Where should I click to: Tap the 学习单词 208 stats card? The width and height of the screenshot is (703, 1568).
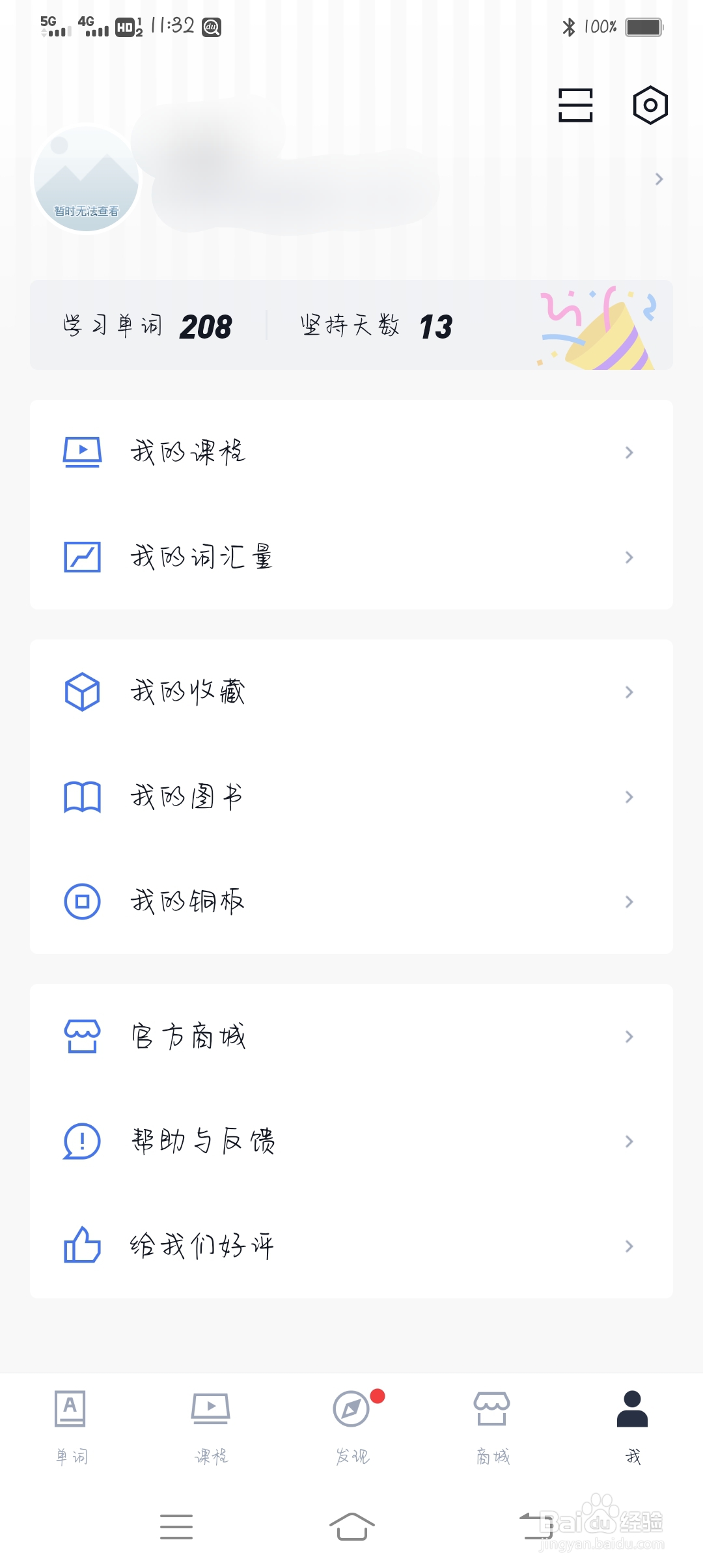click(351, 325)
